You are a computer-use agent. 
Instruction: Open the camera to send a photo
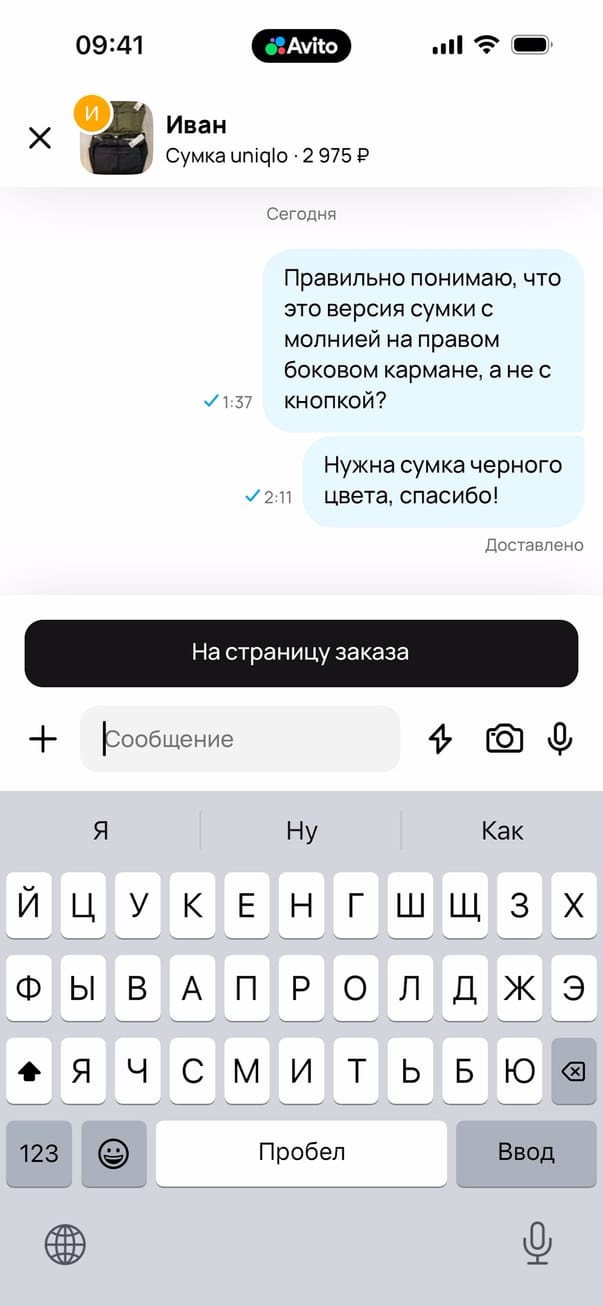tap(504, 739)
